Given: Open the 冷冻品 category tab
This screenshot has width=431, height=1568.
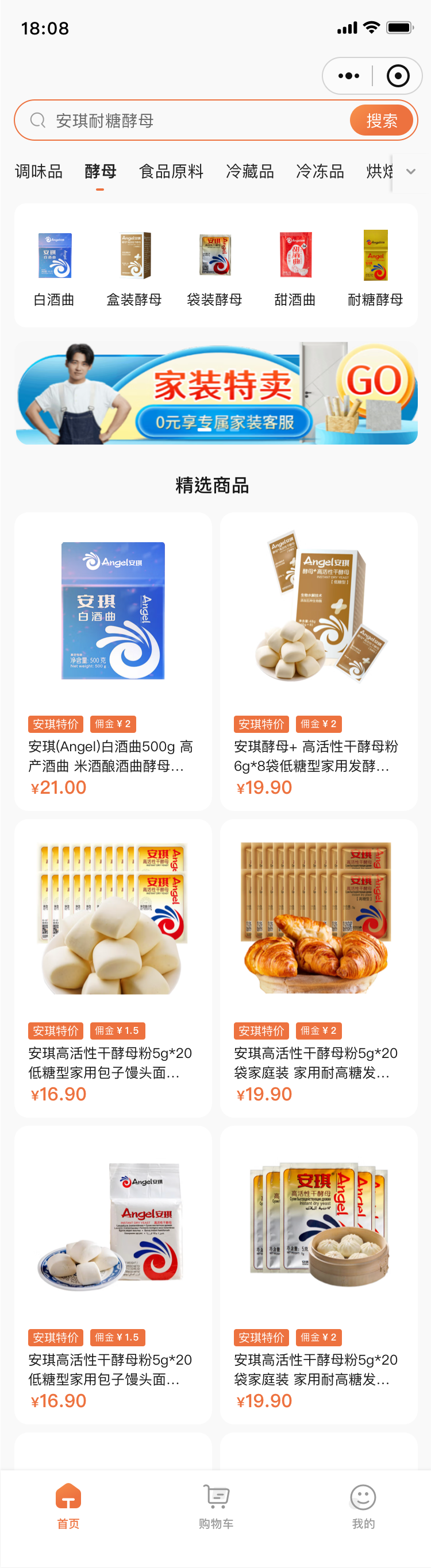Looking at the screenshot, I should pos(320,172).
